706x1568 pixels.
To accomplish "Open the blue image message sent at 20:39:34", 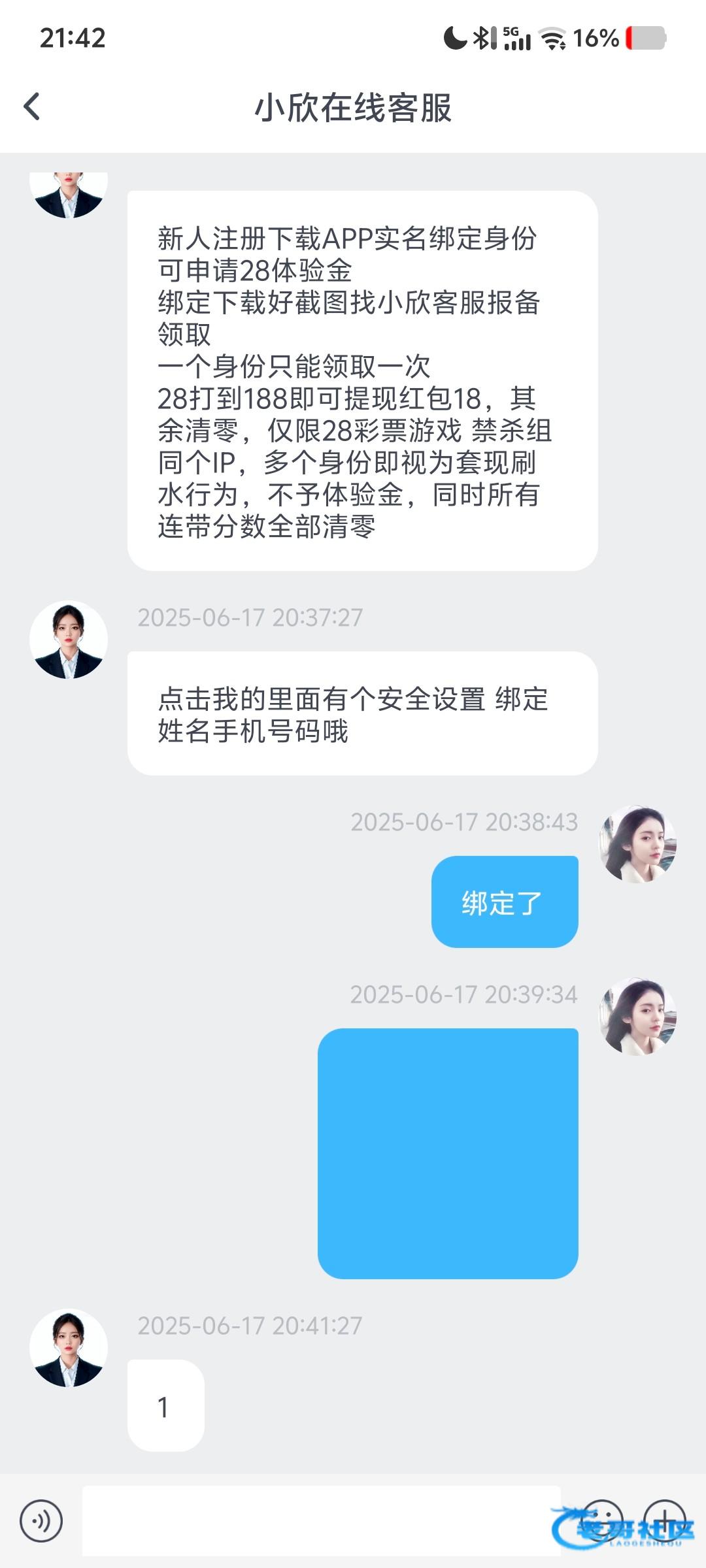I will (448, 1153).
